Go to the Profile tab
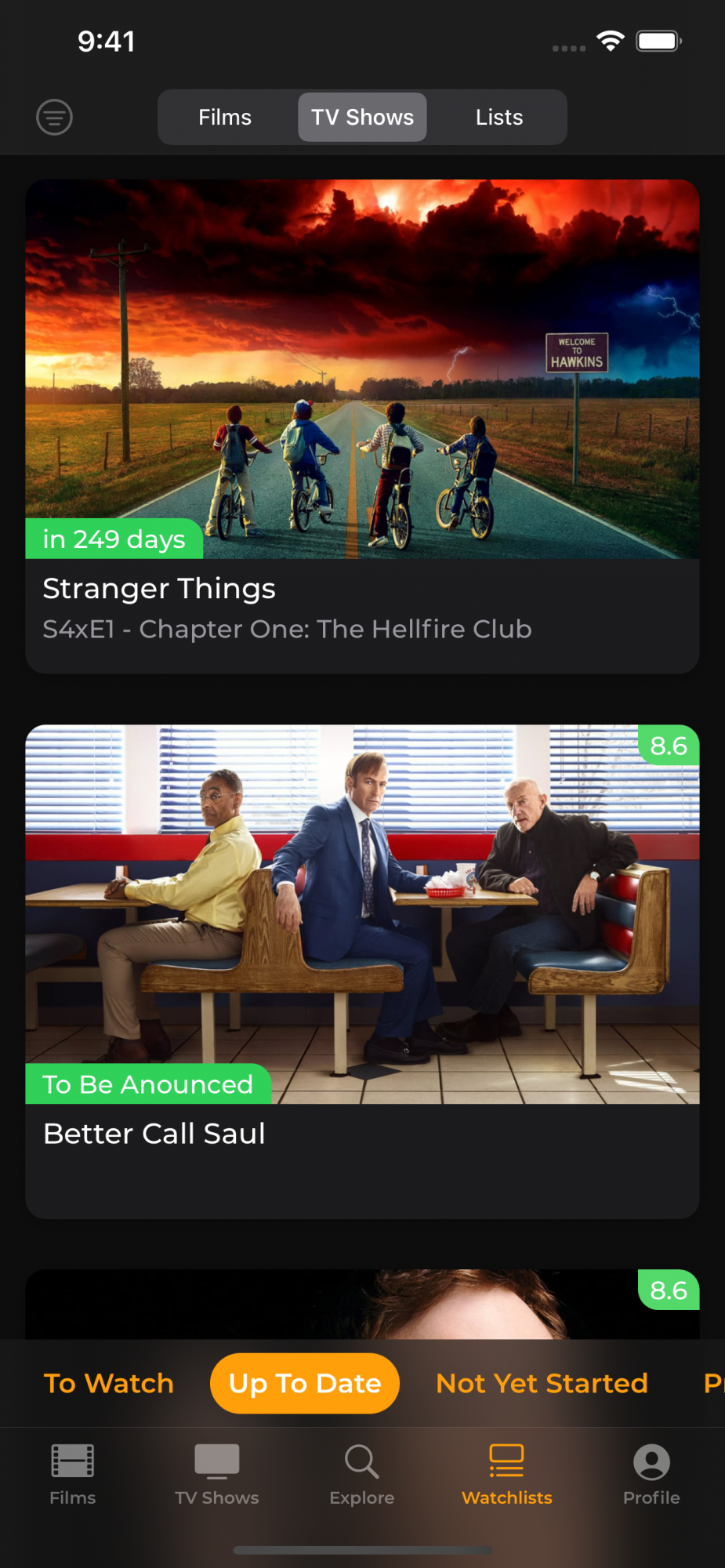Image resolution: width=725 pixels, height=1568 pixels. pos(651,1475)
